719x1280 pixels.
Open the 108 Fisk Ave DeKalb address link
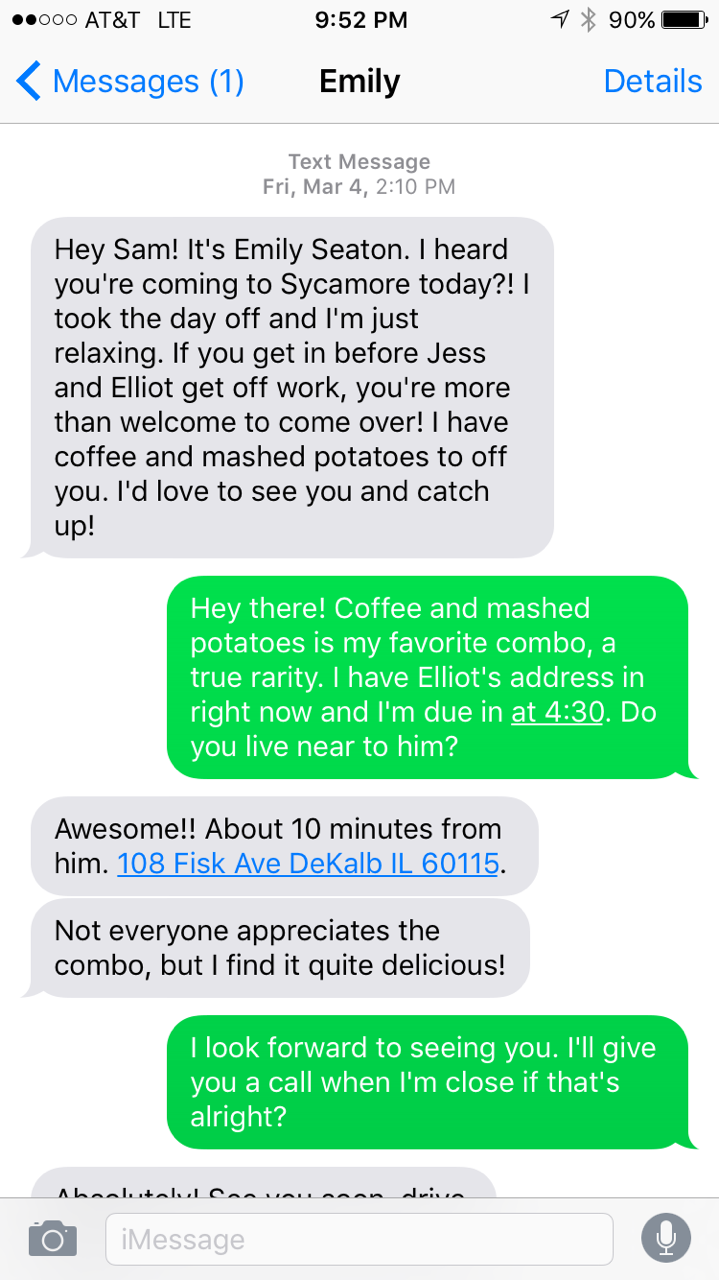pyautogui.click(x=308, y=863)
